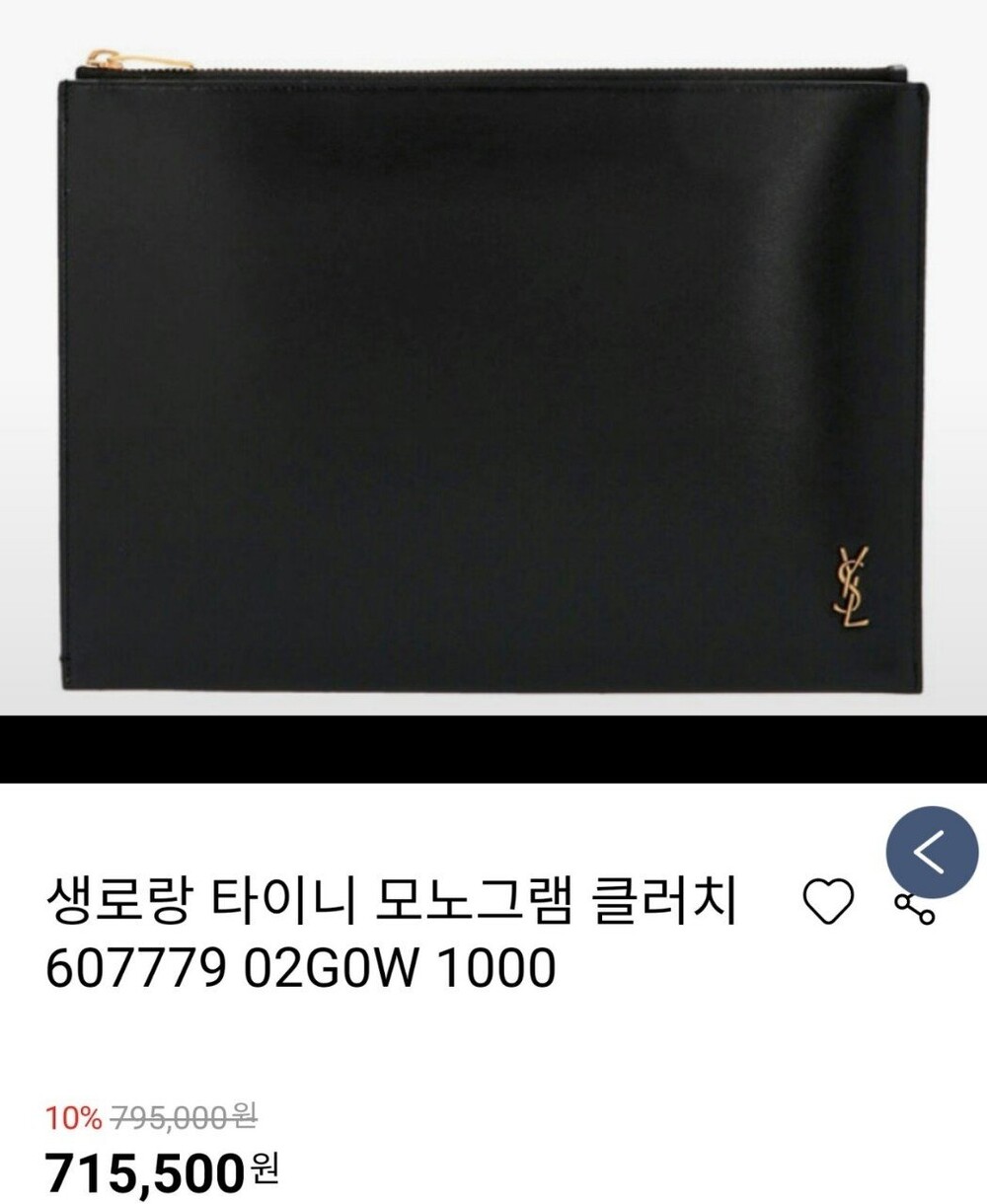Share this product page
The height and width of the screenshot is (1204, 987).
[x=914, y=909]
